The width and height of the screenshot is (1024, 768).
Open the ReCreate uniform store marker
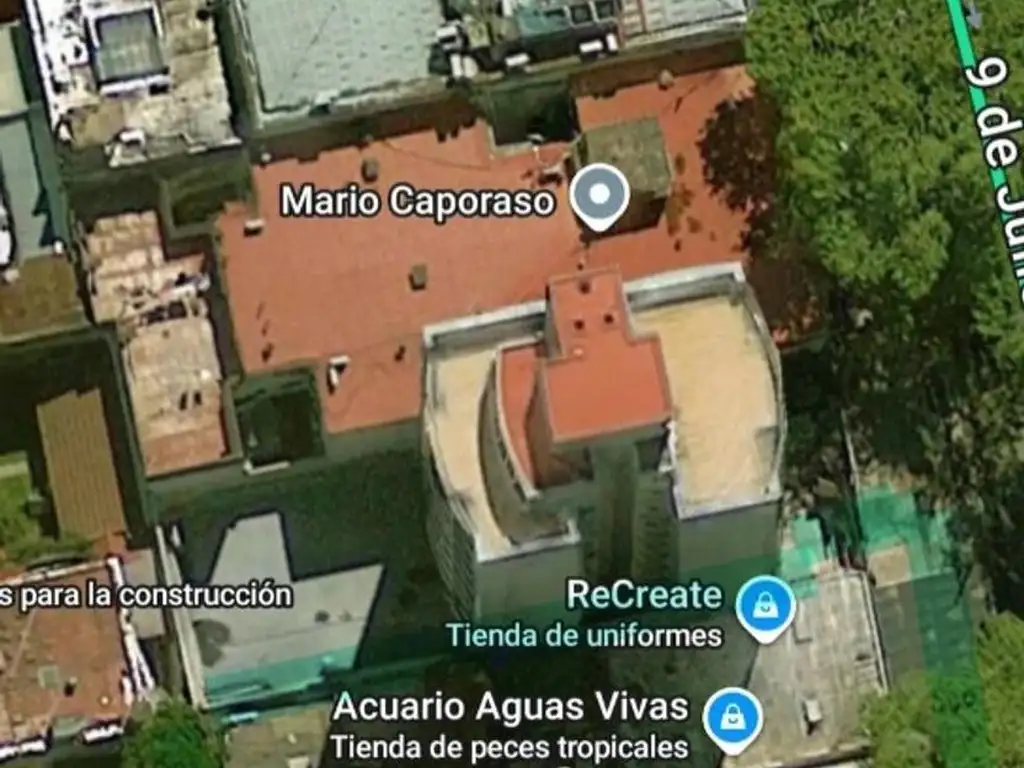point(765,606)
